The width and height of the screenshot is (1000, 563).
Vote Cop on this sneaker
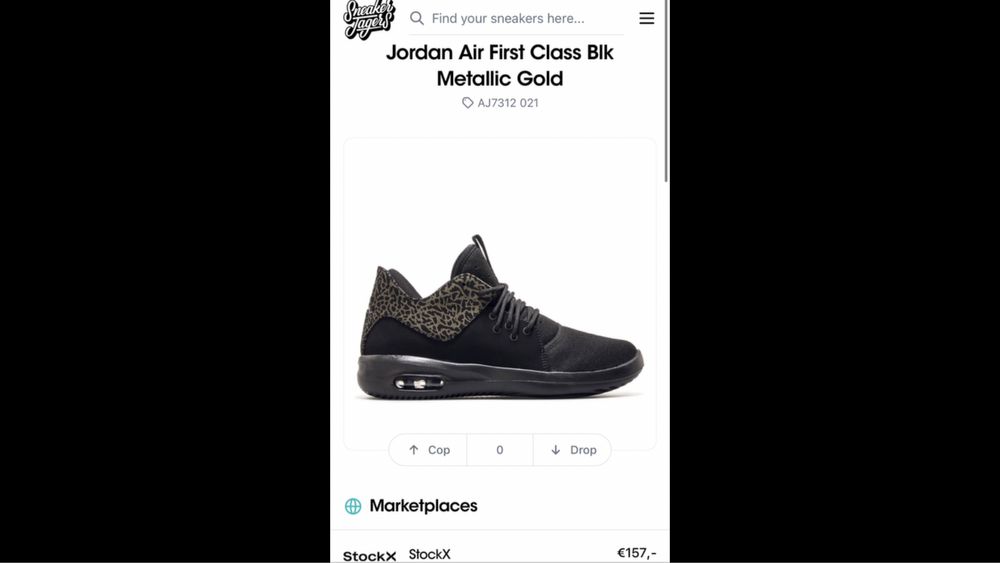429,450
